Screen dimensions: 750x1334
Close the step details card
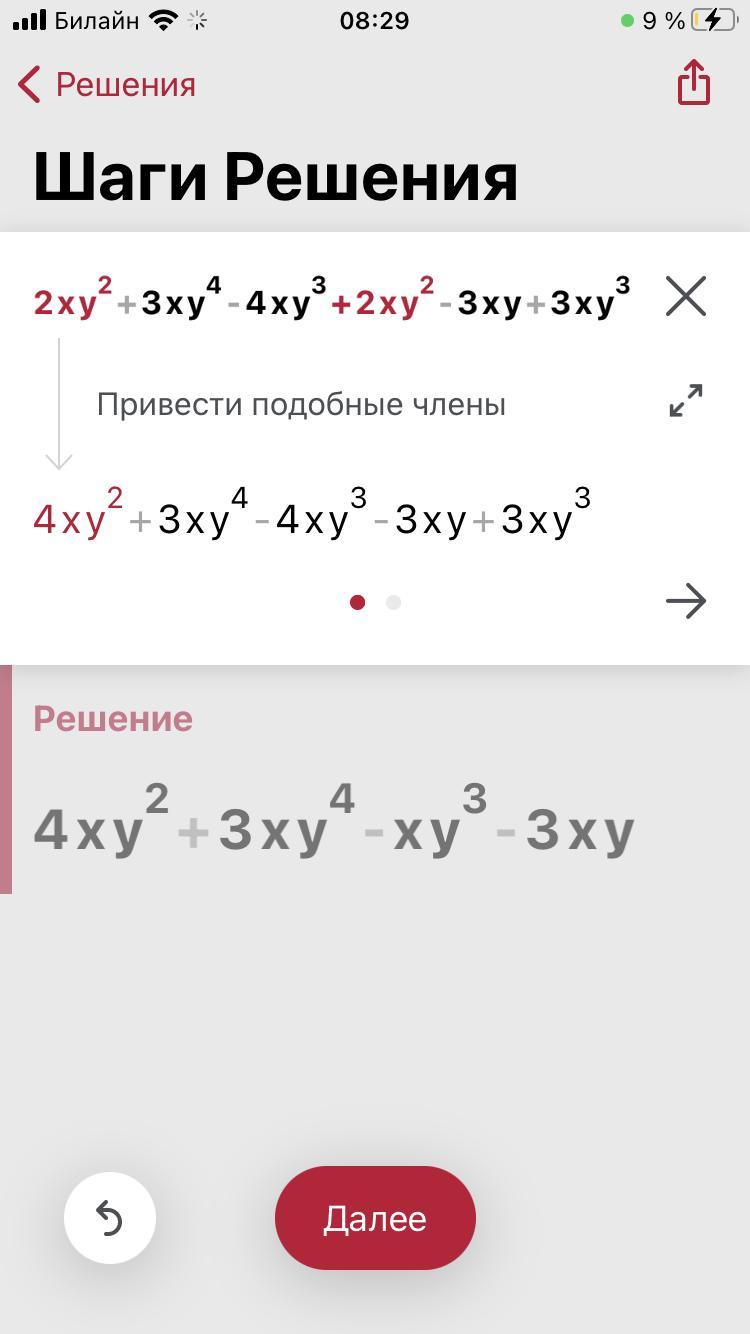(x=686, y=297)
